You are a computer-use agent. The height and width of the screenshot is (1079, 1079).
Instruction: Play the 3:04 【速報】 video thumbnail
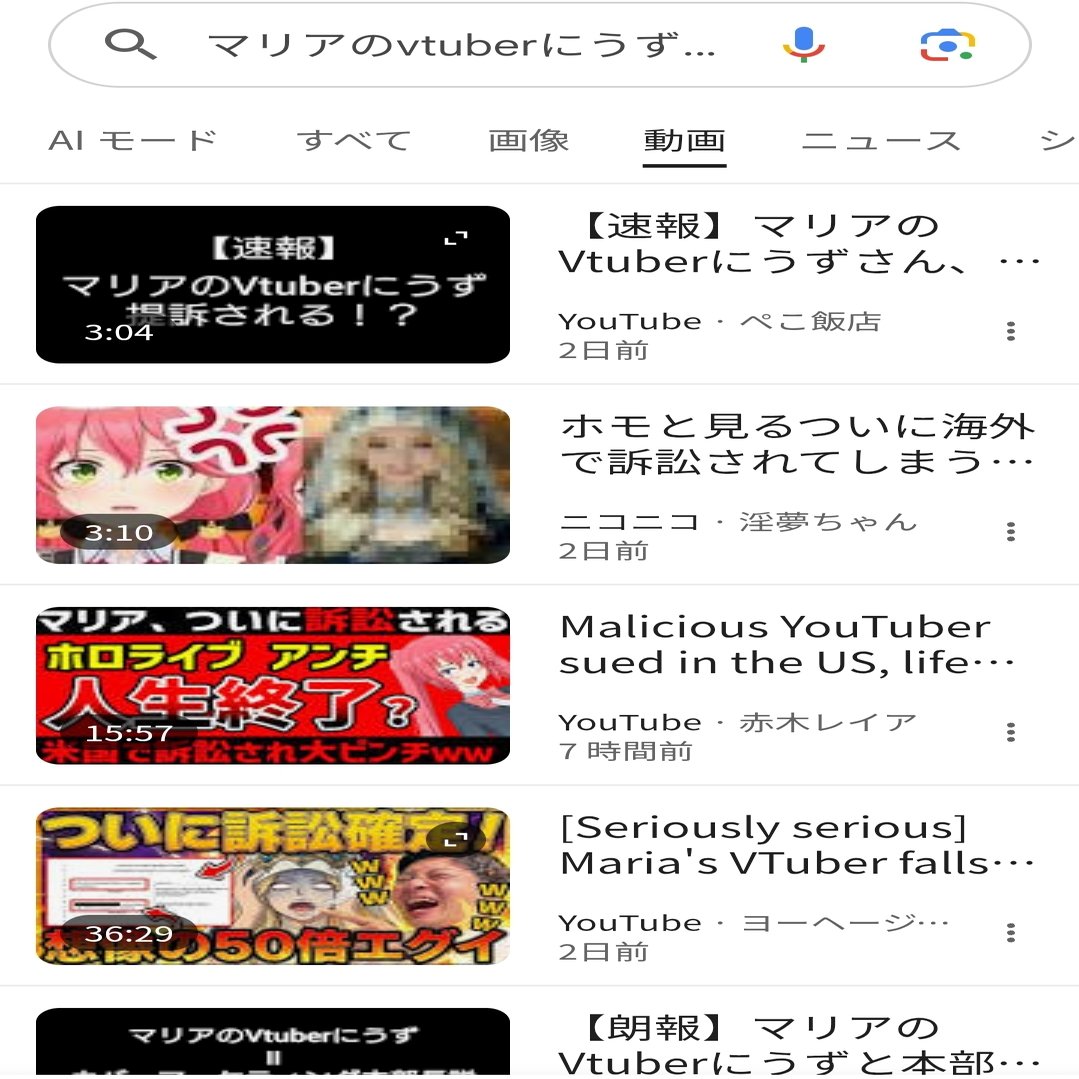tap(272, 284)
